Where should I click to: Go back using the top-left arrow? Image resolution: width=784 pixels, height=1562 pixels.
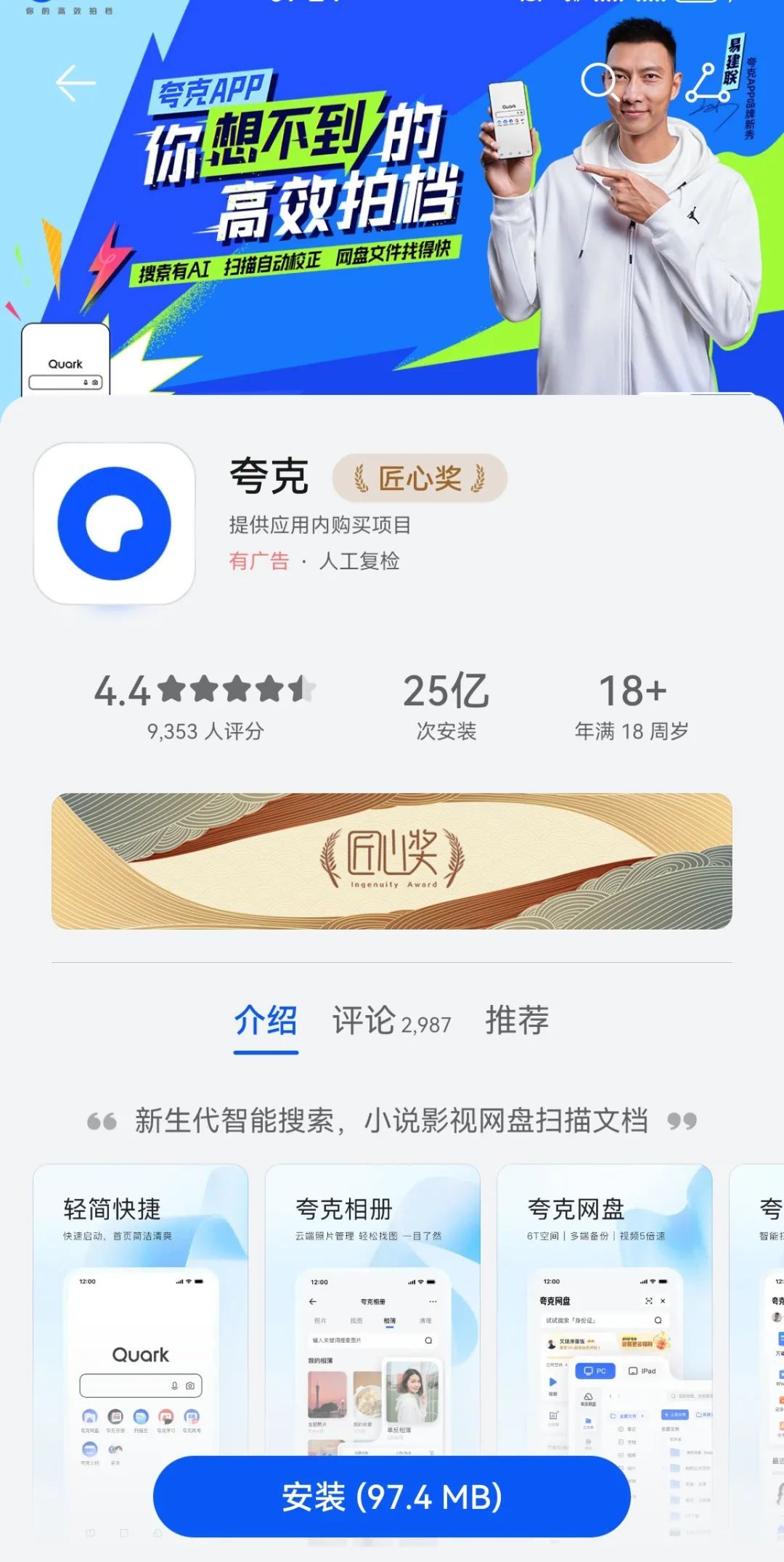(x=75, y=83)
